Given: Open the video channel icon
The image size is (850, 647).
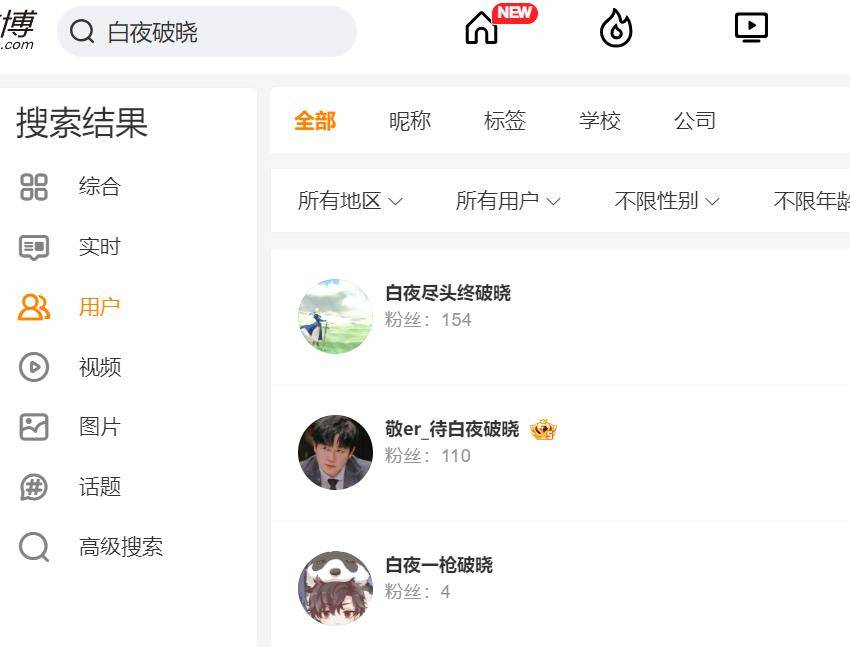Looking at the screenshot, I should (751, 28).
